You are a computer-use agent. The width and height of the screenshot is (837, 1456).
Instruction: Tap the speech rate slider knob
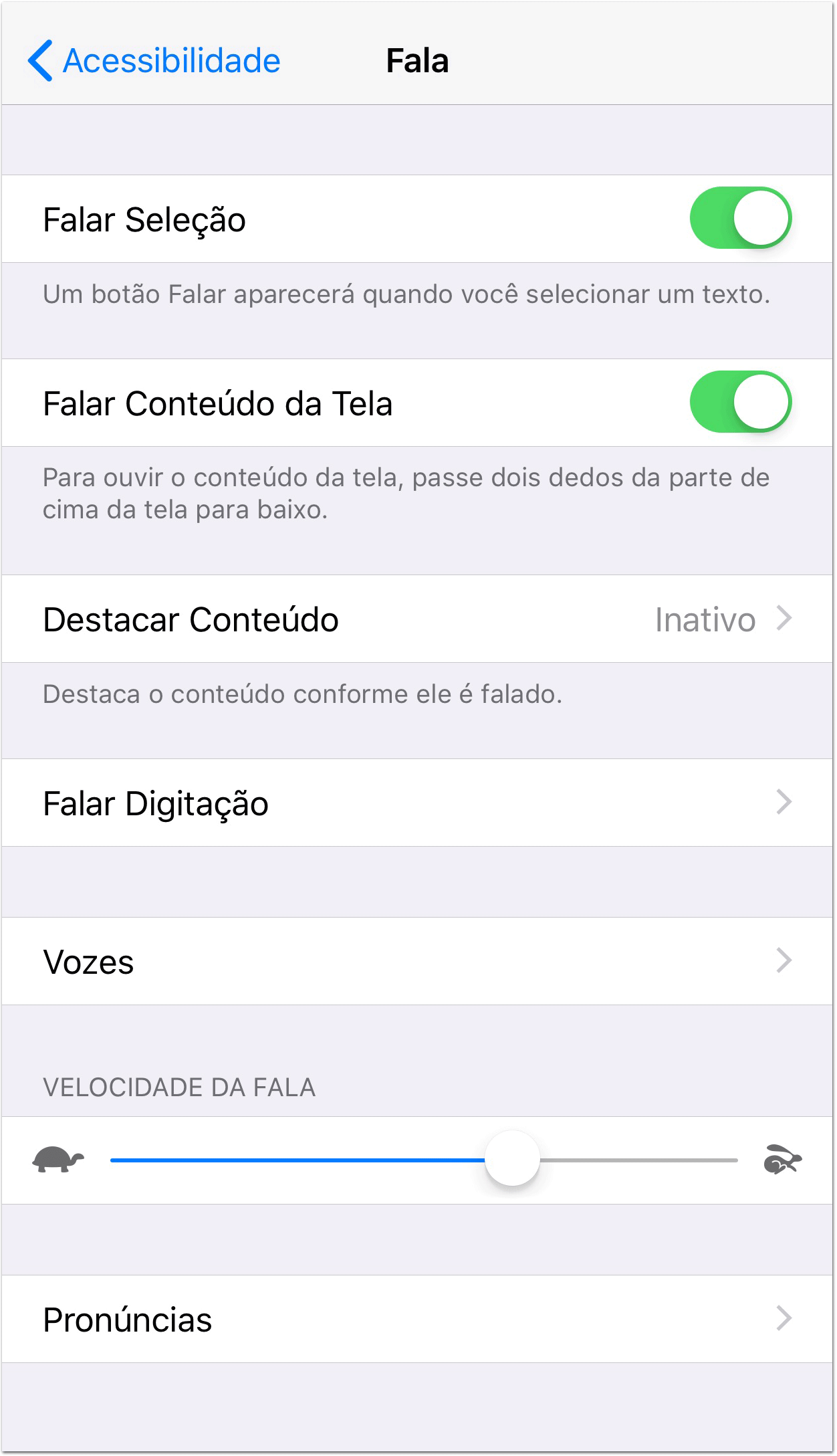pyautogui.click(x=512, y=1158)
